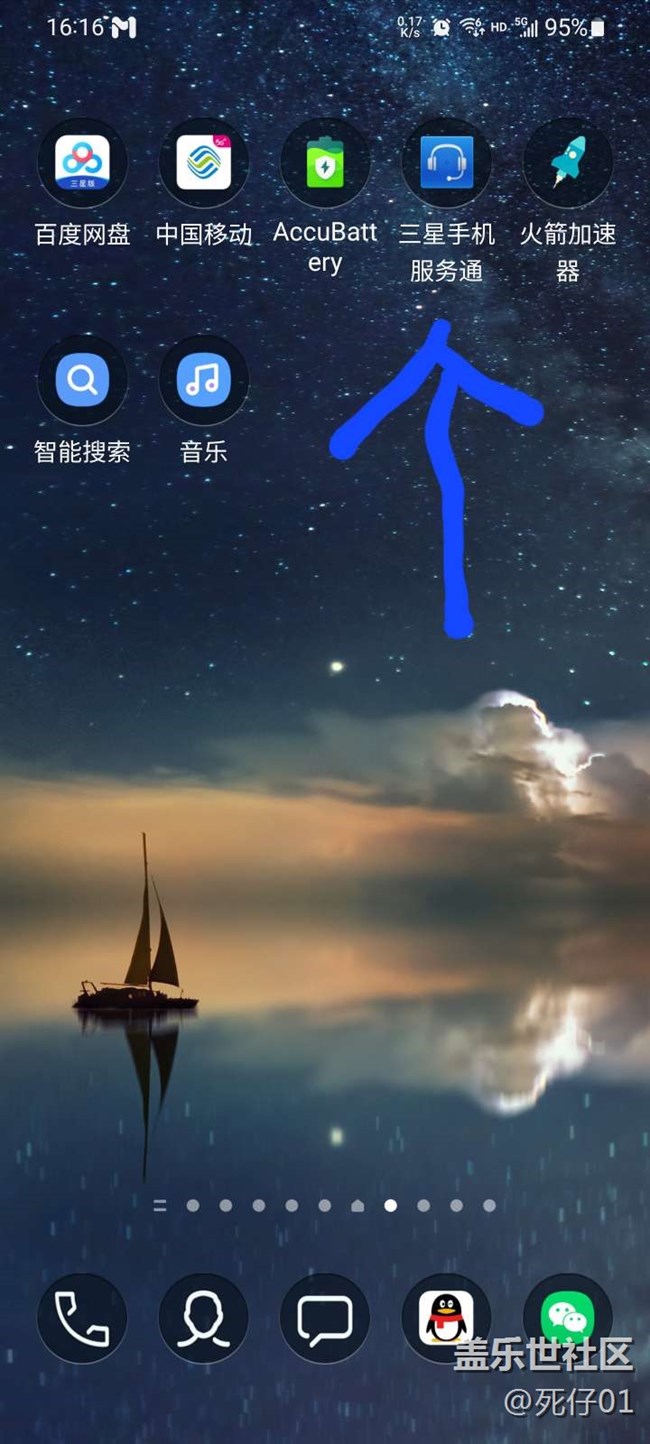Open 智能搜索
The width and height of the screenshot is (650, 1444).
[x=82, y=380]
